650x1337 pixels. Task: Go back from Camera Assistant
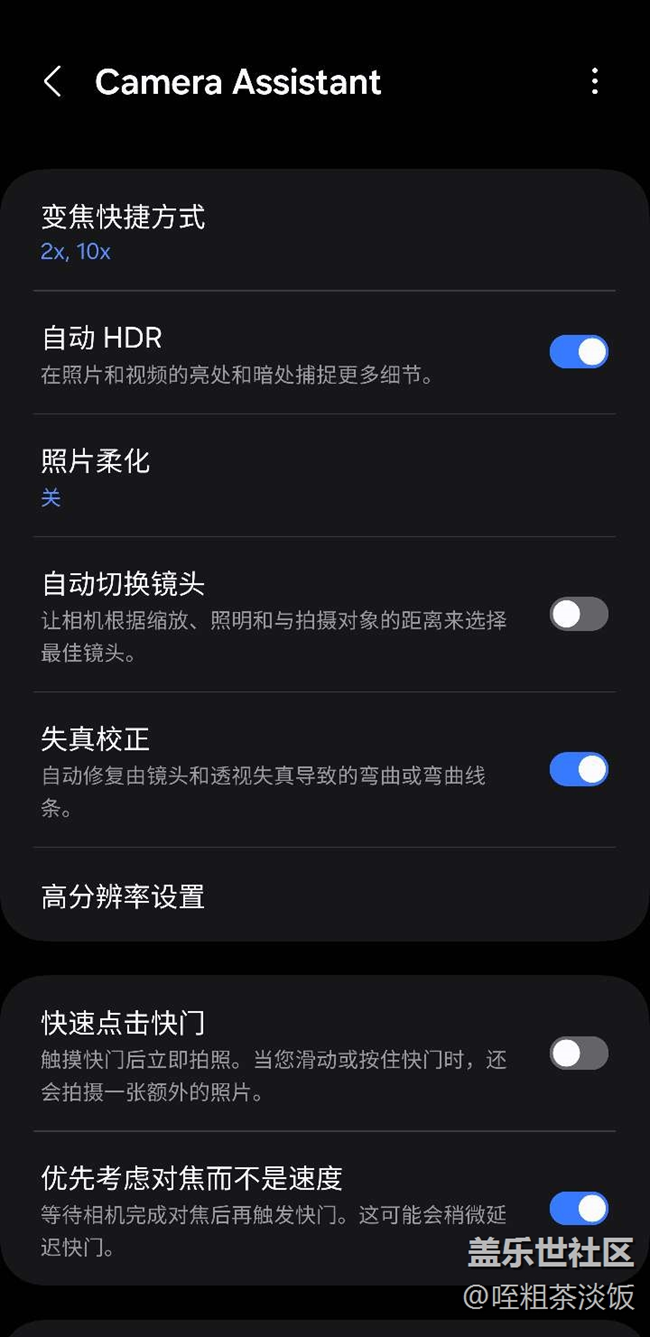pyautogui.click(x=53, y=82)
